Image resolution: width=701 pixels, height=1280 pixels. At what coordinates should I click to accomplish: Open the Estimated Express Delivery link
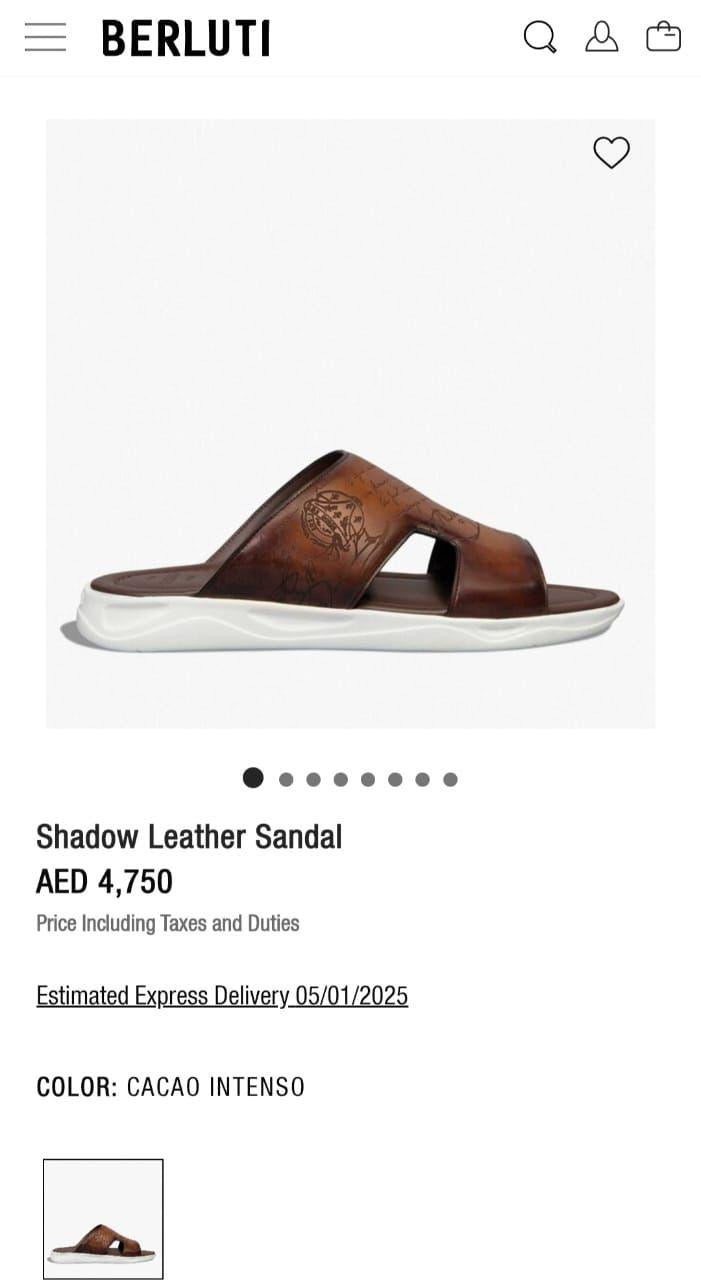pyautogui.click(x=222, y=996)
